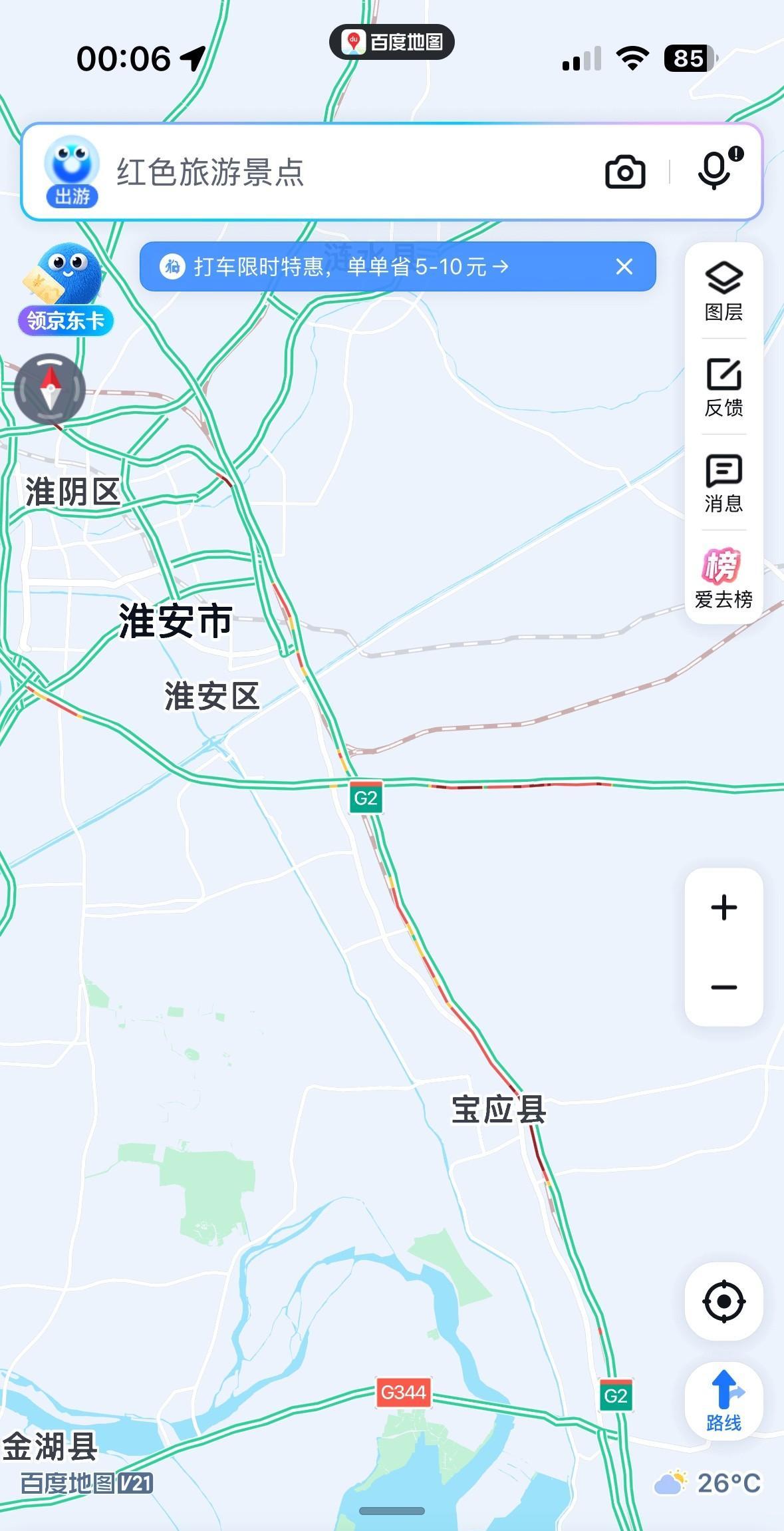The image size is (784, 1531).
Task: Start voice search with the microphone
Action: point(715,171)
